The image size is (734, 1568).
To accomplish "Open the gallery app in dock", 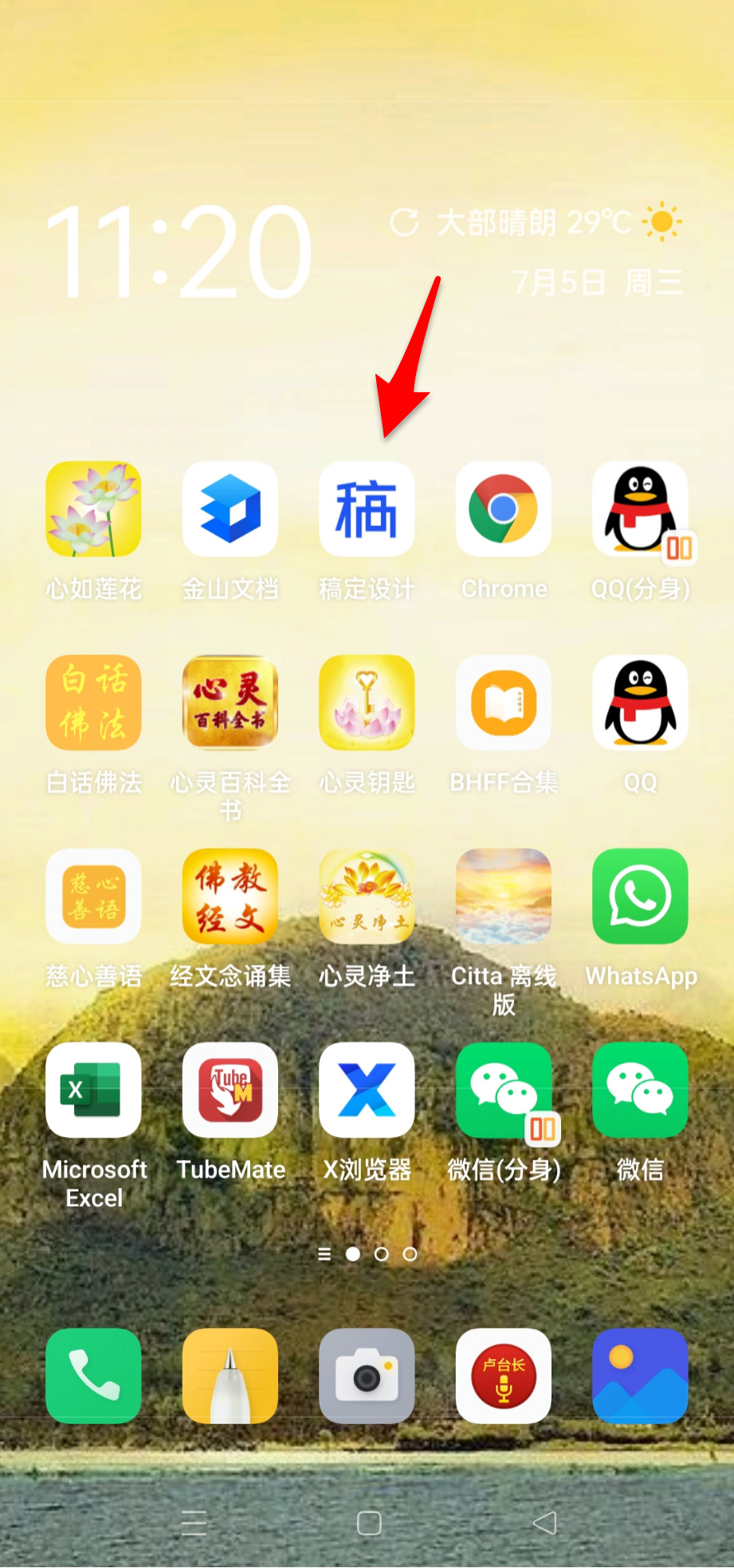I will click(x=640, y=1376).
